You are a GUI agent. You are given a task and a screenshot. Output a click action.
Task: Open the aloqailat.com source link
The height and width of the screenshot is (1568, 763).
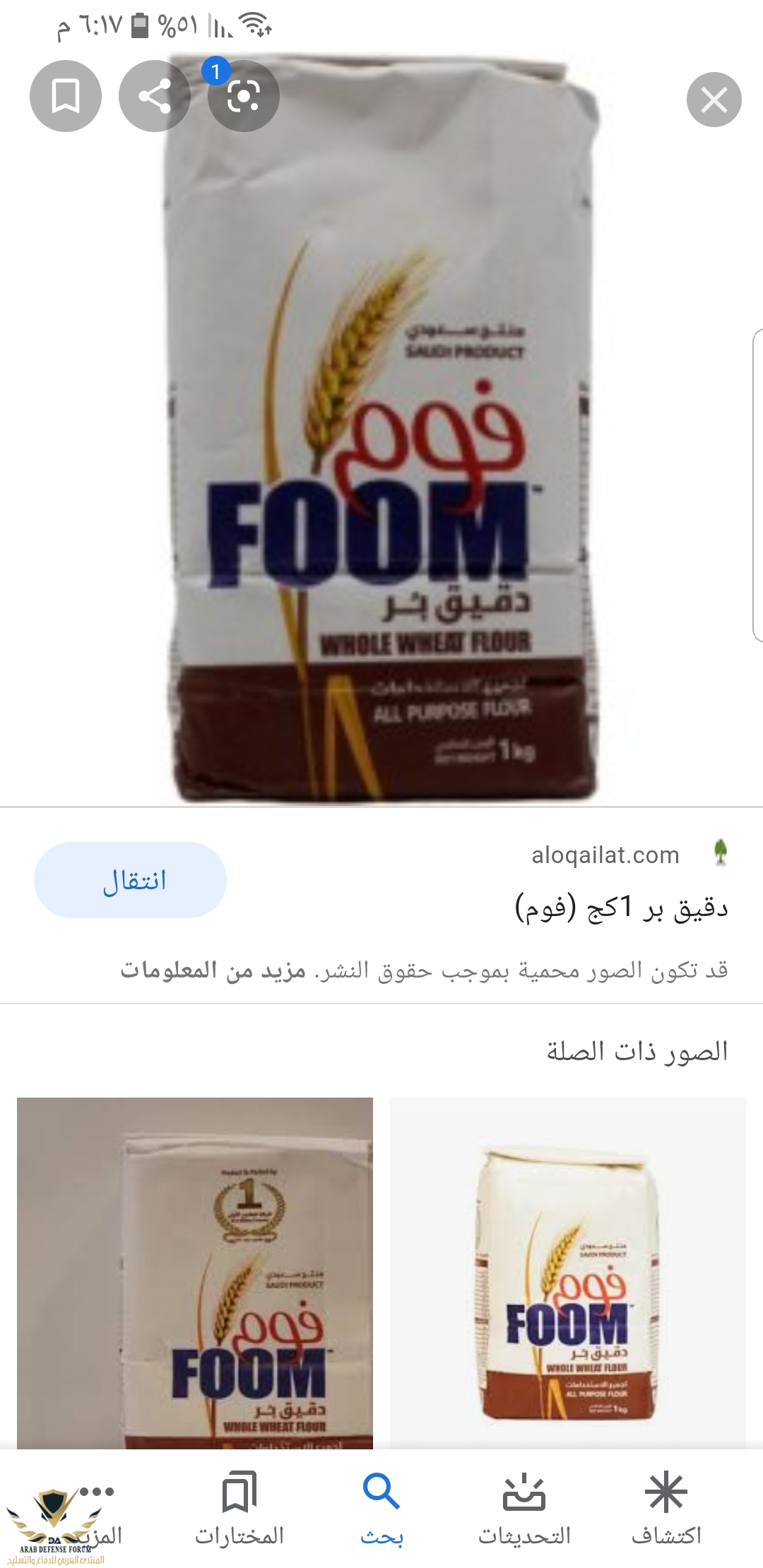click(605, 855)
